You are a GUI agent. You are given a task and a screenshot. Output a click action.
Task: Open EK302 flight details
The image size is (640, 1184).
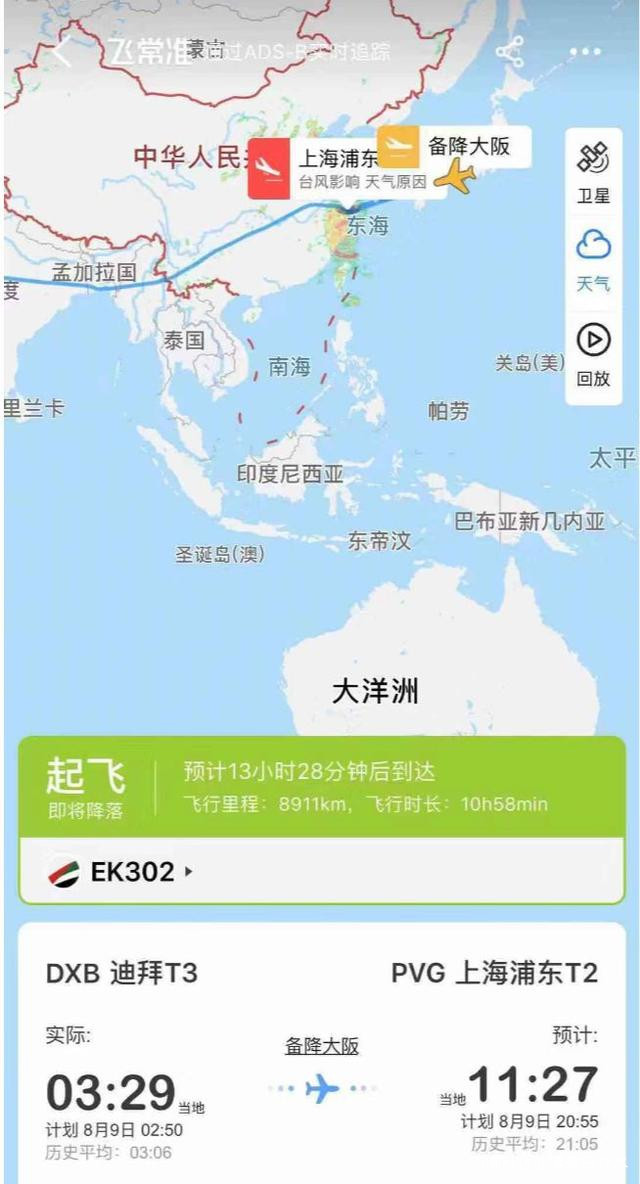121,872
